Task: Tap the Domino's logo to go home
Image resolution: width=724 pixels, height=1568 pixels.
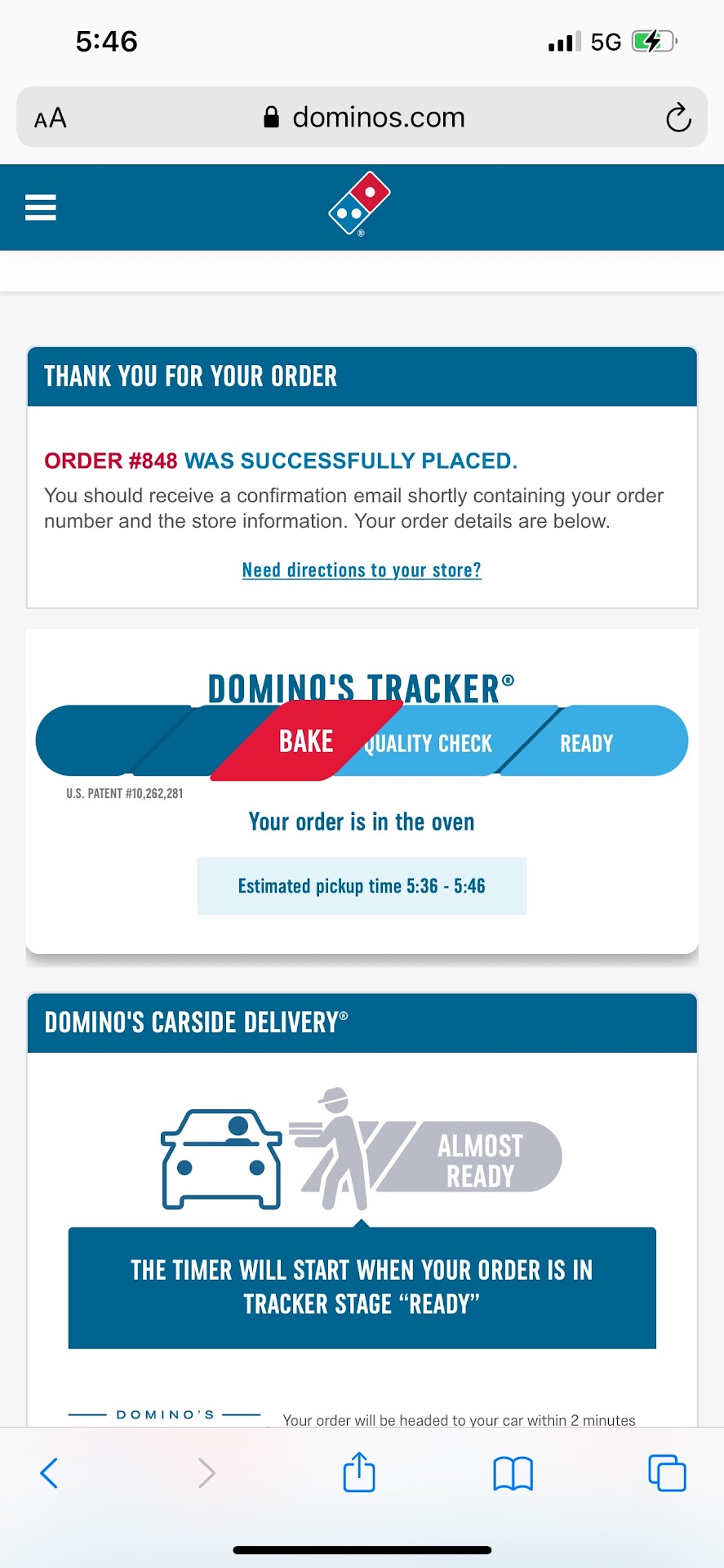Action: coord(359,204)
